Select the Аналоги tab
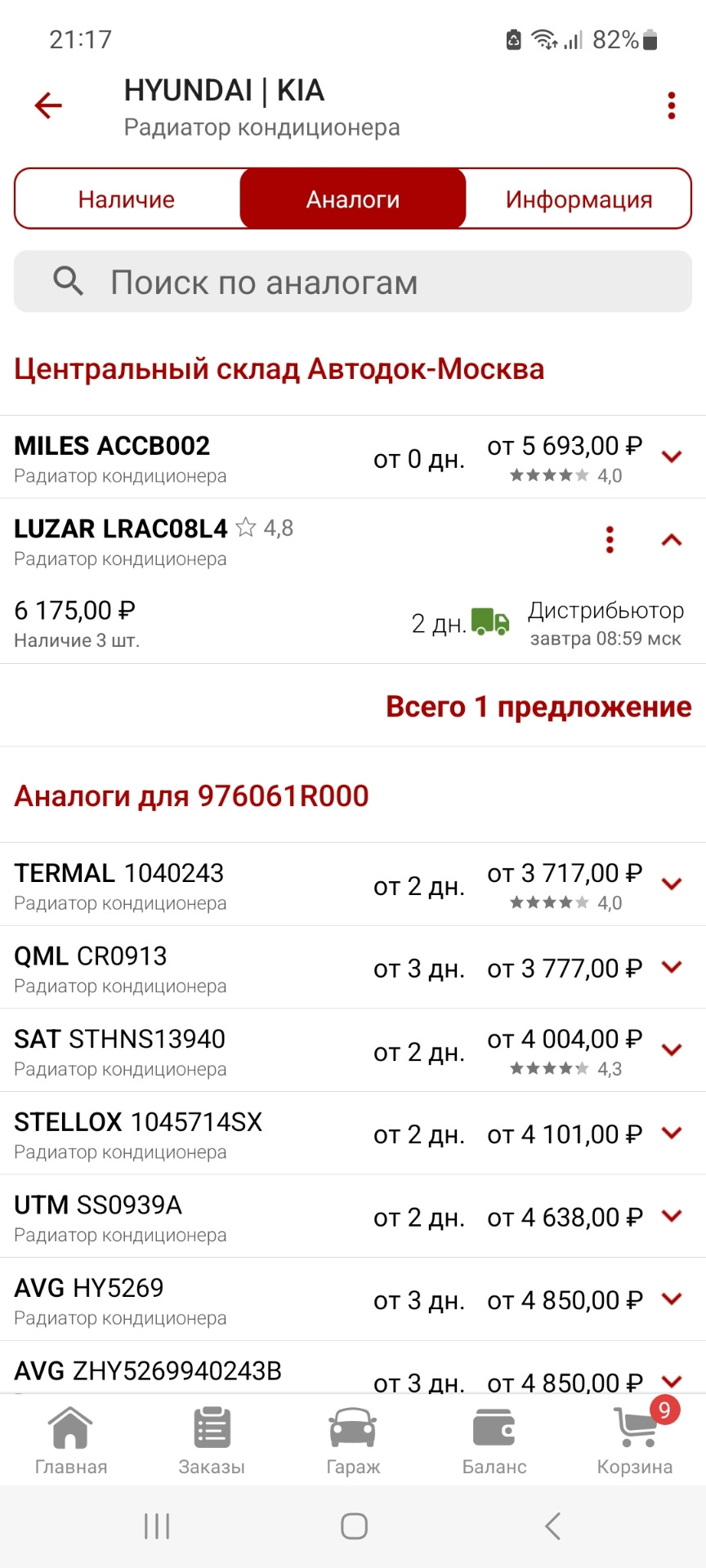The image size is (706, 1568). 353,199
